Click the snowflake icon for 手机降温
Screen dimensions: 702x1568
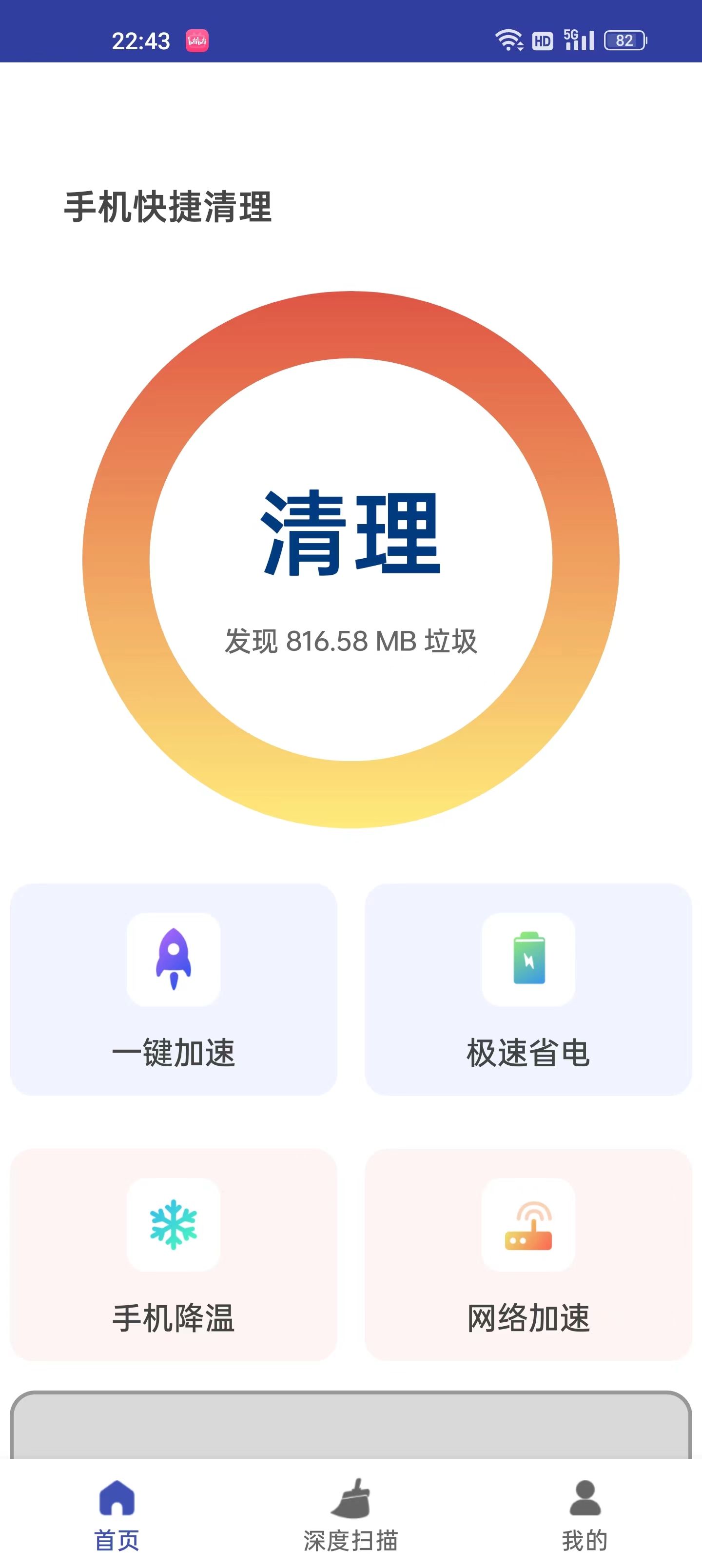click(x=174, y=1225)
